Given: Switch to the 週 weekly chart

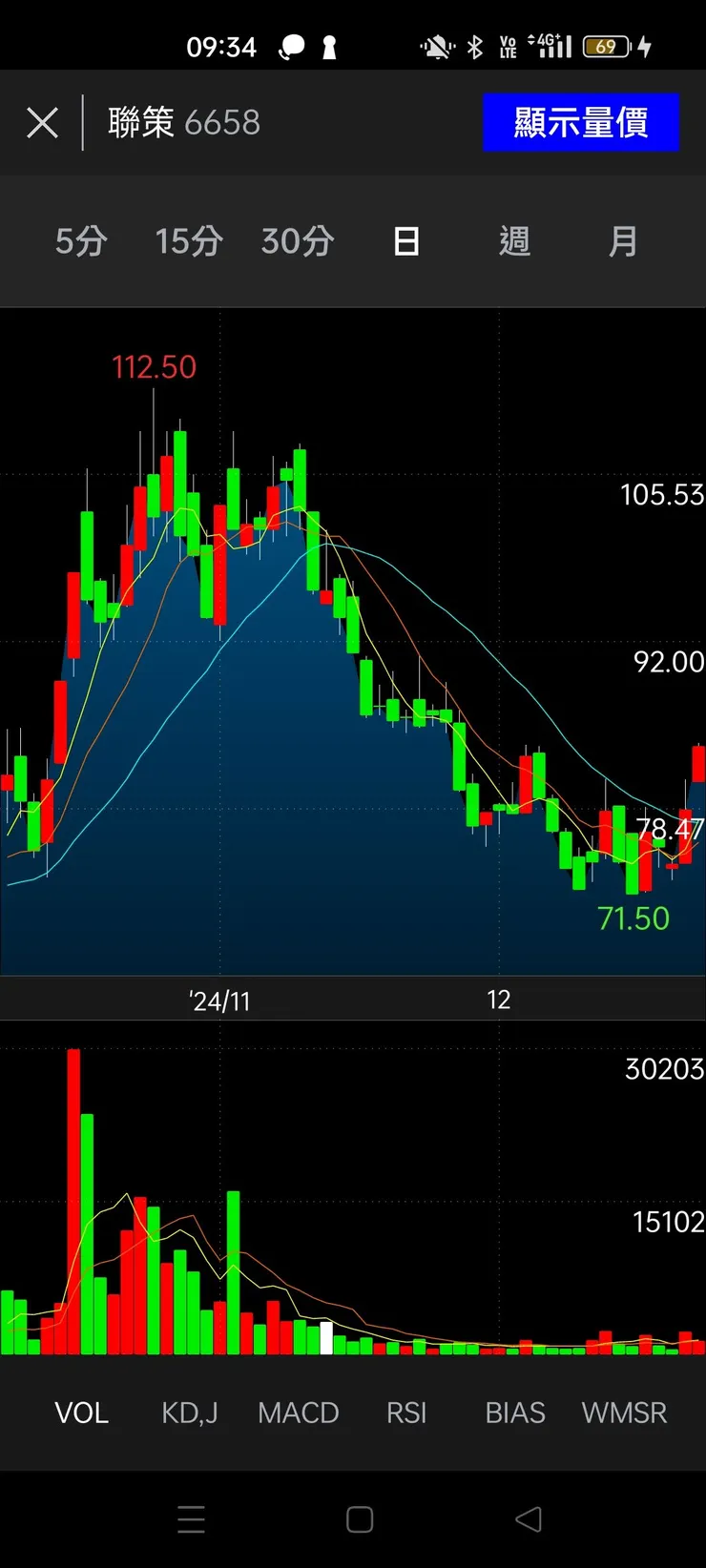Looking at the screenshot, I should 514,241.
